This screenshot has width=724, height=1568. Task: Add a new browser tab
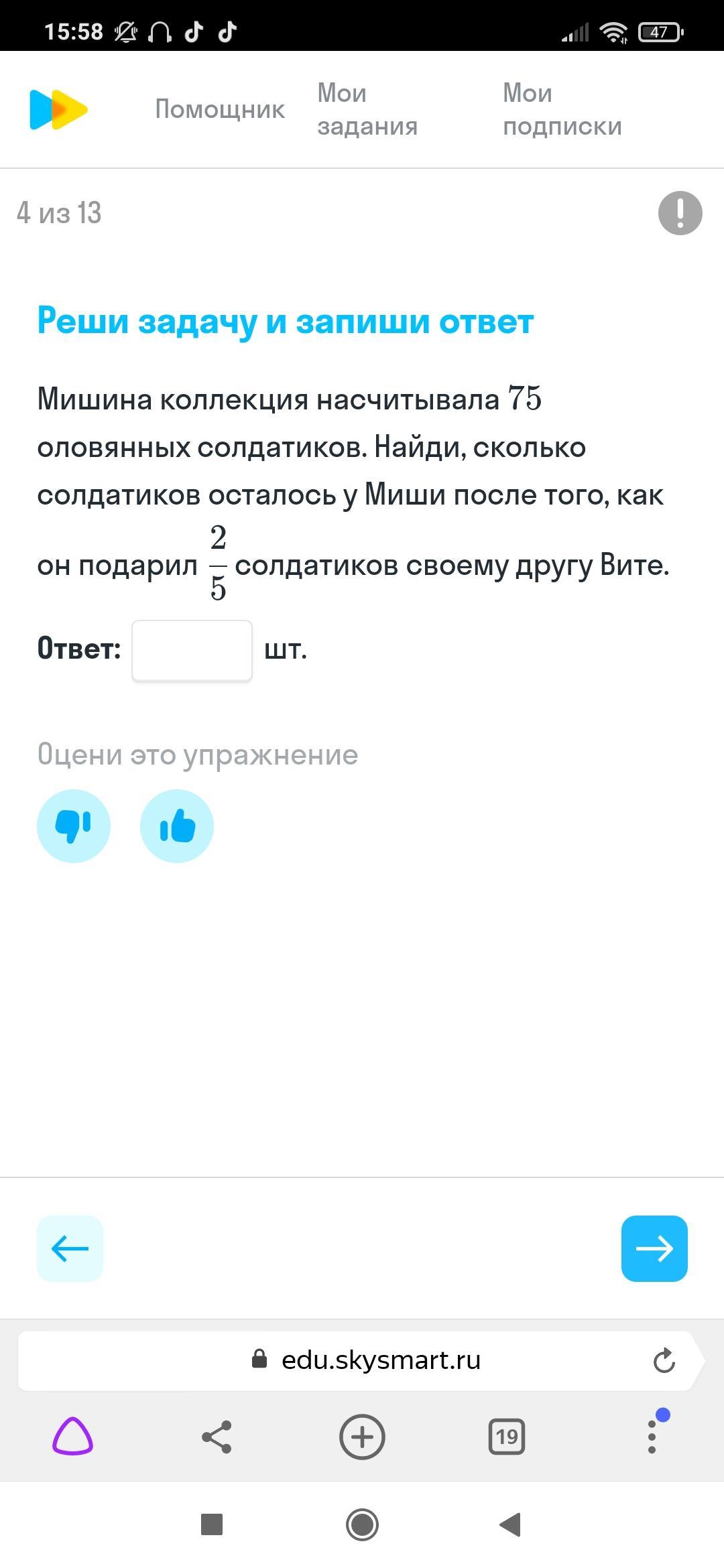tap(362, 1436)
